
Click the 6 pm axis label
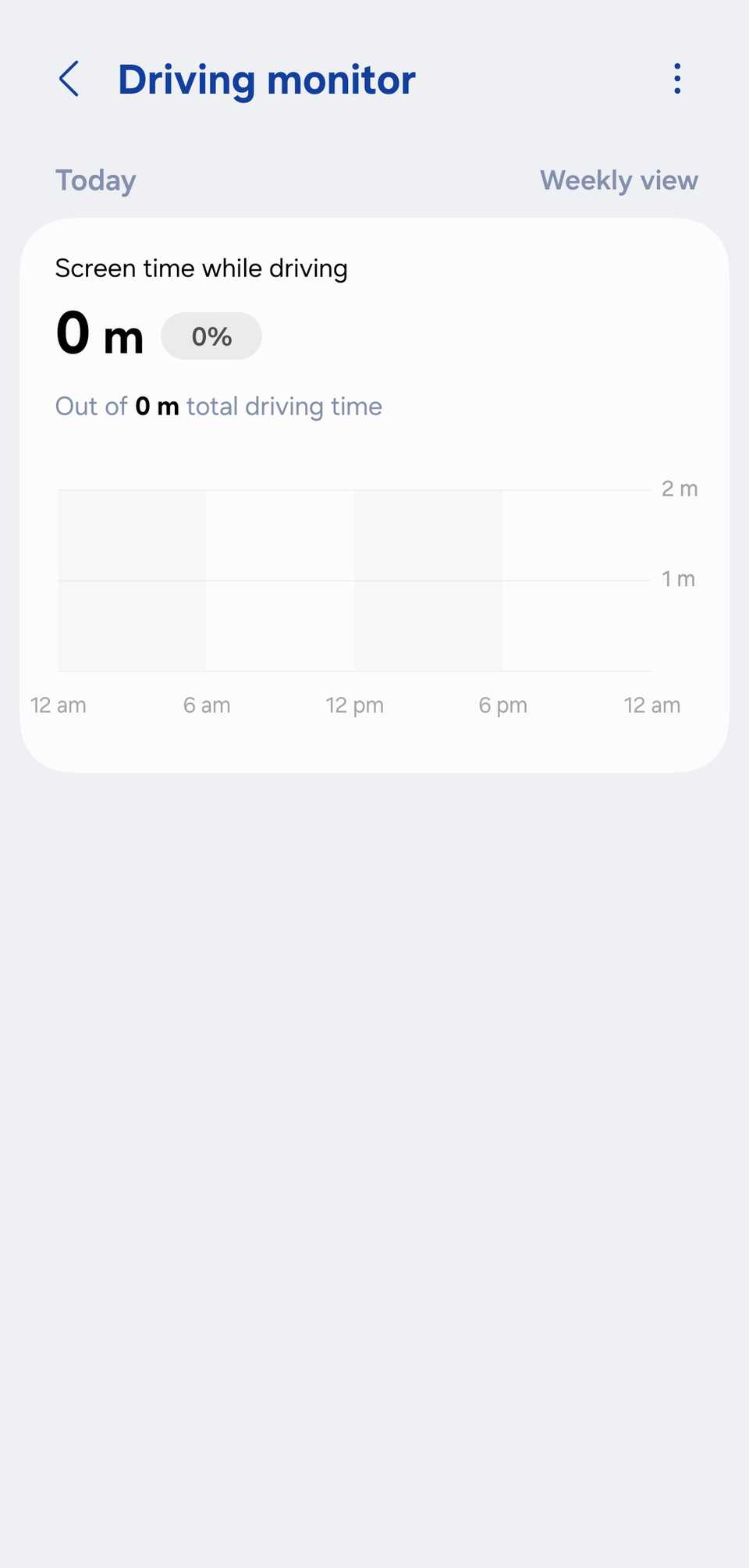click(503, 704)
